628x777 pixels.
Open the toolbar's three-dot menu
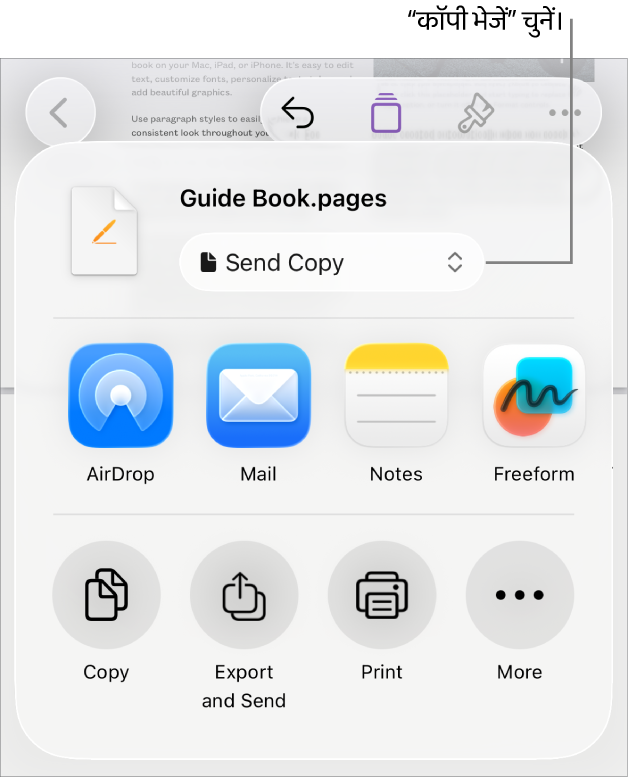564,114
